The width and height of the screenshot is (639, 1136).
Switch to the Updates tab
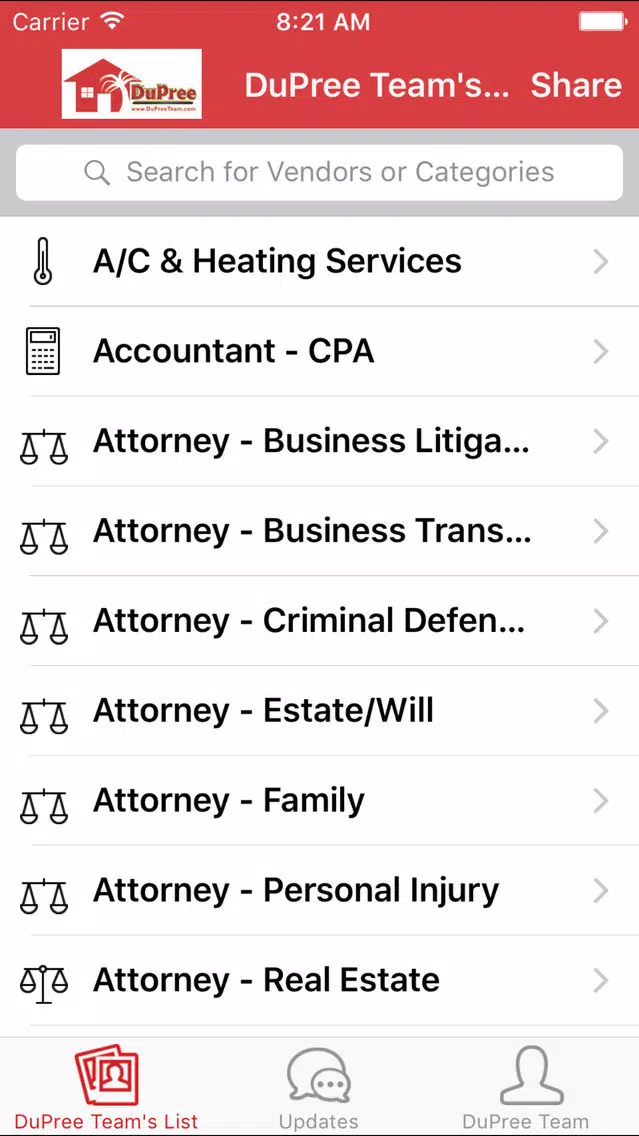coord(319,1087)
